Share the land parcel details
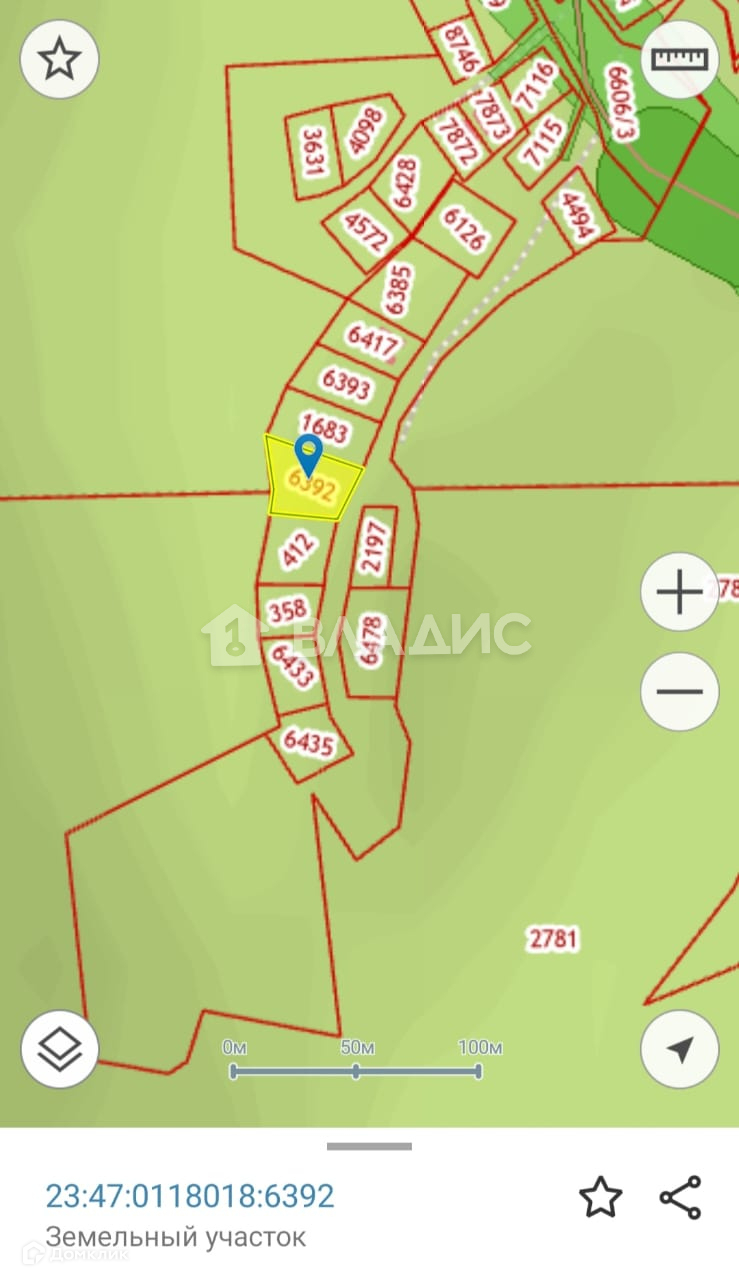739x1280 pixels. pyautogui.click(x=680, y=1197)
